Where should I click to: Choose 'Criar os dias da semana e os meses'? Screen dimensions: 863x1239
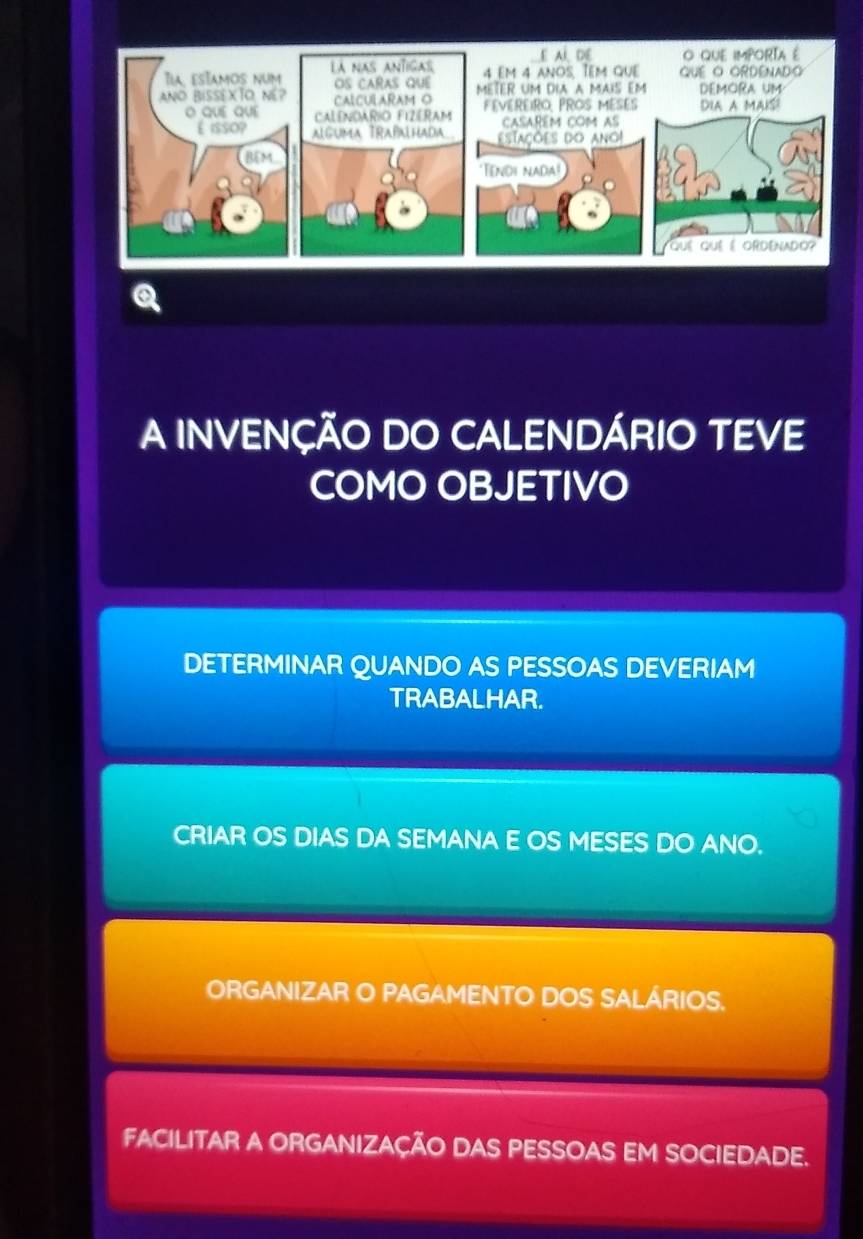tap(471, 842)
